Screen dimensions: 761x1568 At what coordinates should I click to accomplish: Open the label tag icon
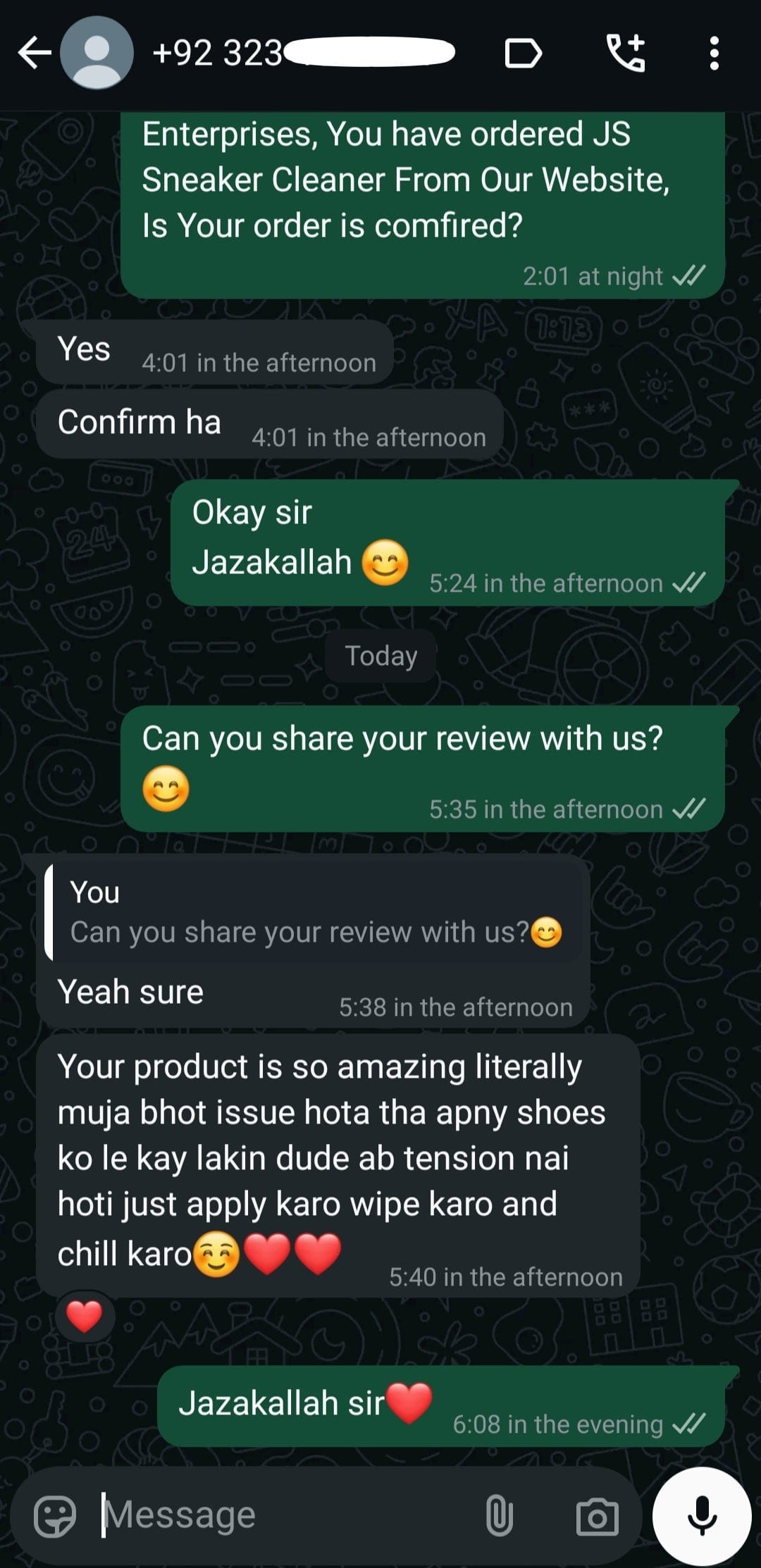click(524, 53)
